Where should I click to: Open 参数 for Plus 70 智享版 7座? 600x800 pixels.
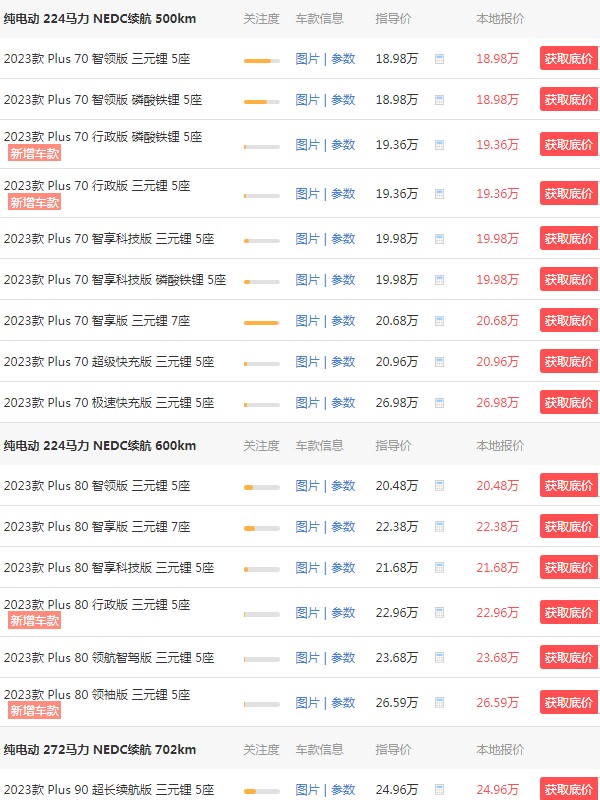pyautogui.click(x=343, y=321)
